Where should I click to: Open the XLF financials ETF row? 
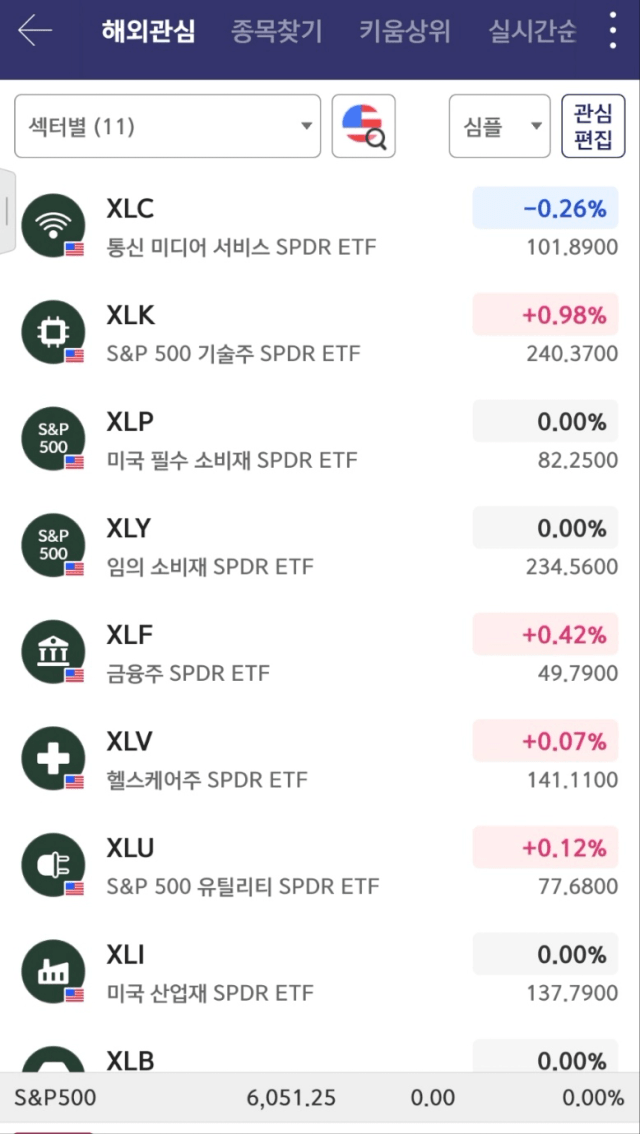[x=320, y=652]
